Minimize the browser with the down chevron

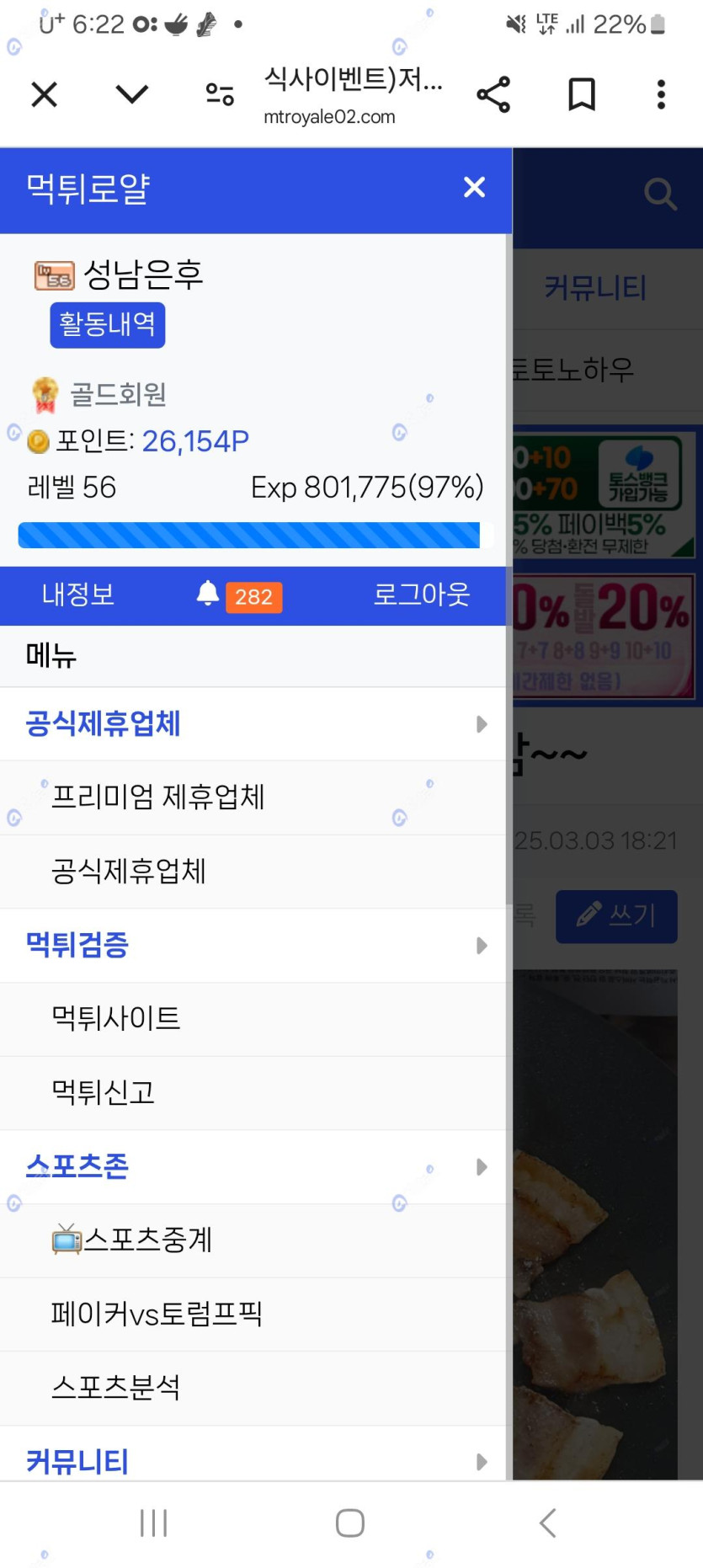(x=131, y=94)
